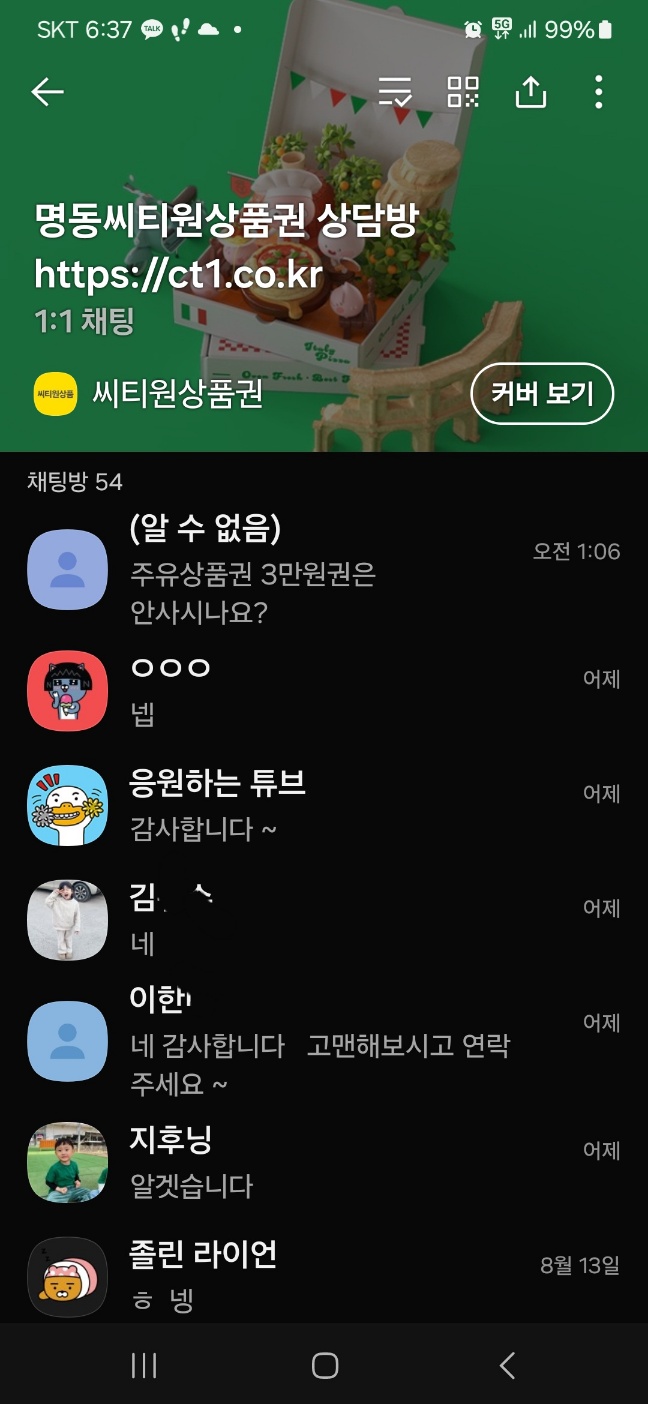
Task: Open the chat list edit checklist icon
Action: point(395,92)
